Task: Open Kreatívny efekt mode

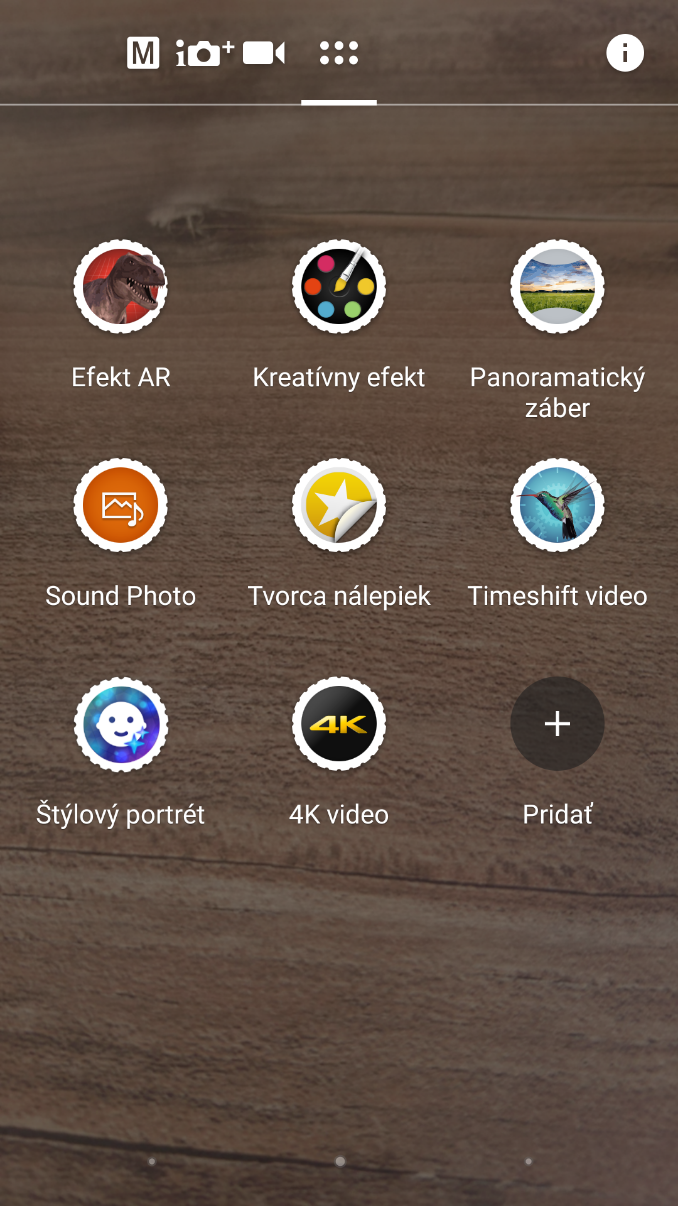Action: [339, 288]
